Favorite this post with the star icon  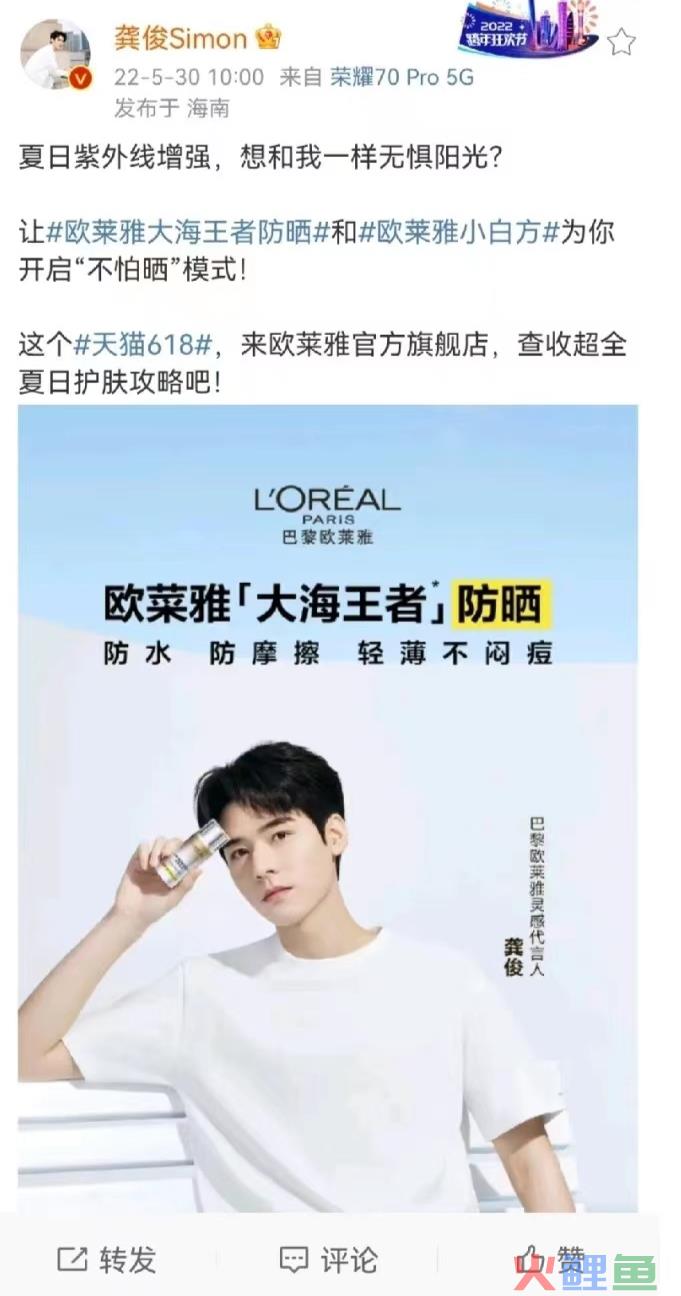[x=621, y=41]
